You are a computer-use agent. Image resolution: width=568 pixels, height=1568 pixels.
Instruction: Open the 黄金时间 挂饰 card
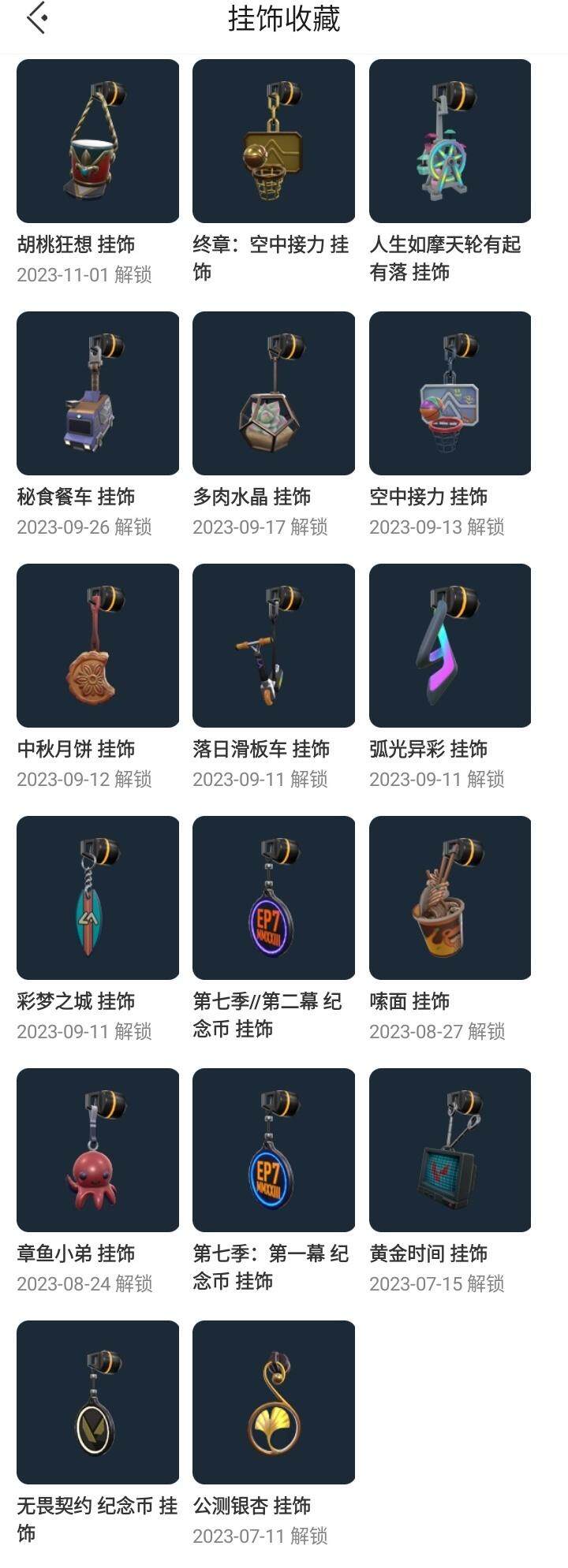(450, 1150)
